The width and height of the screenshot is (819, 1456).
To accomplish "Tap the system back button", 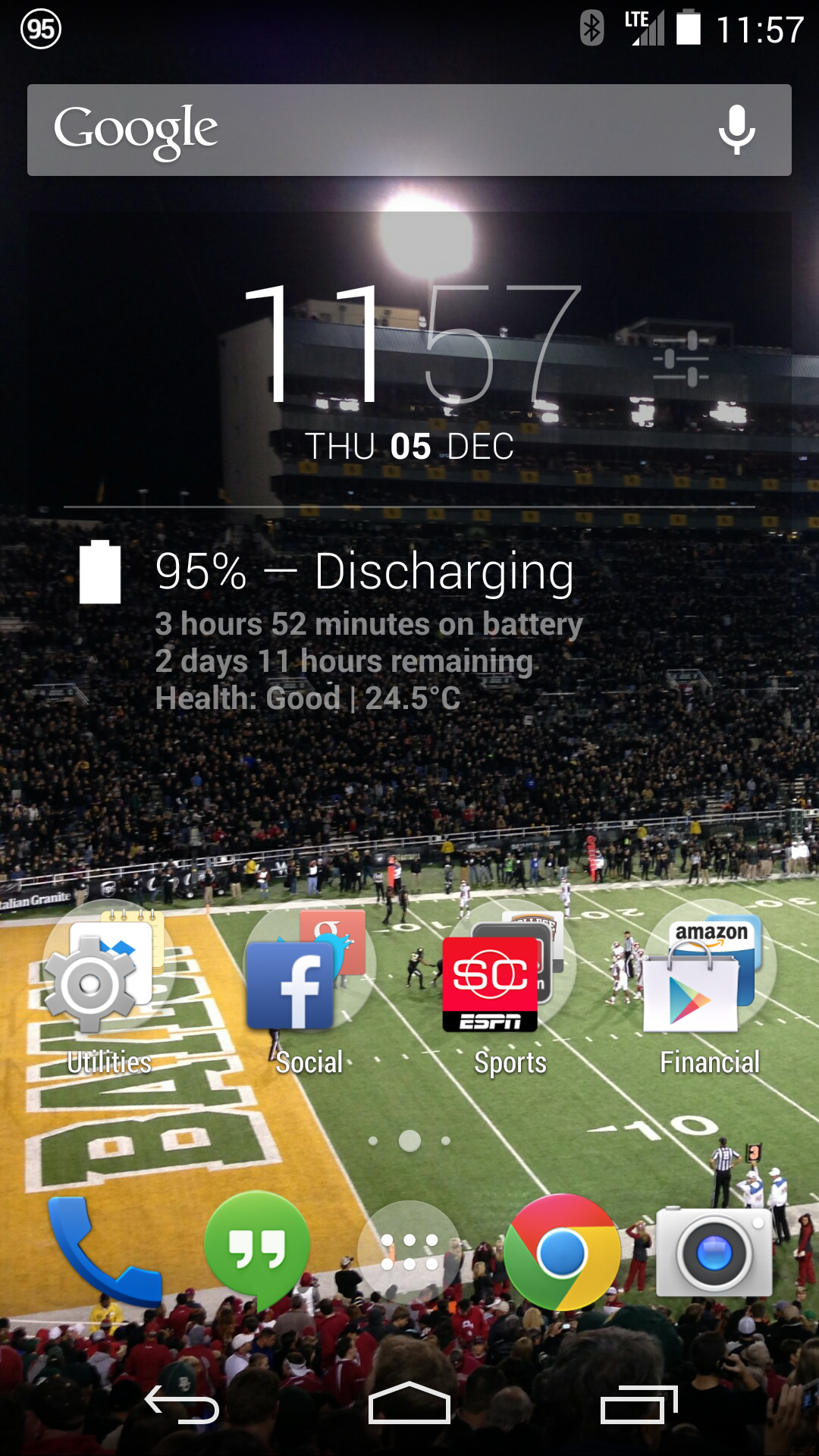I will [182, 1404].
